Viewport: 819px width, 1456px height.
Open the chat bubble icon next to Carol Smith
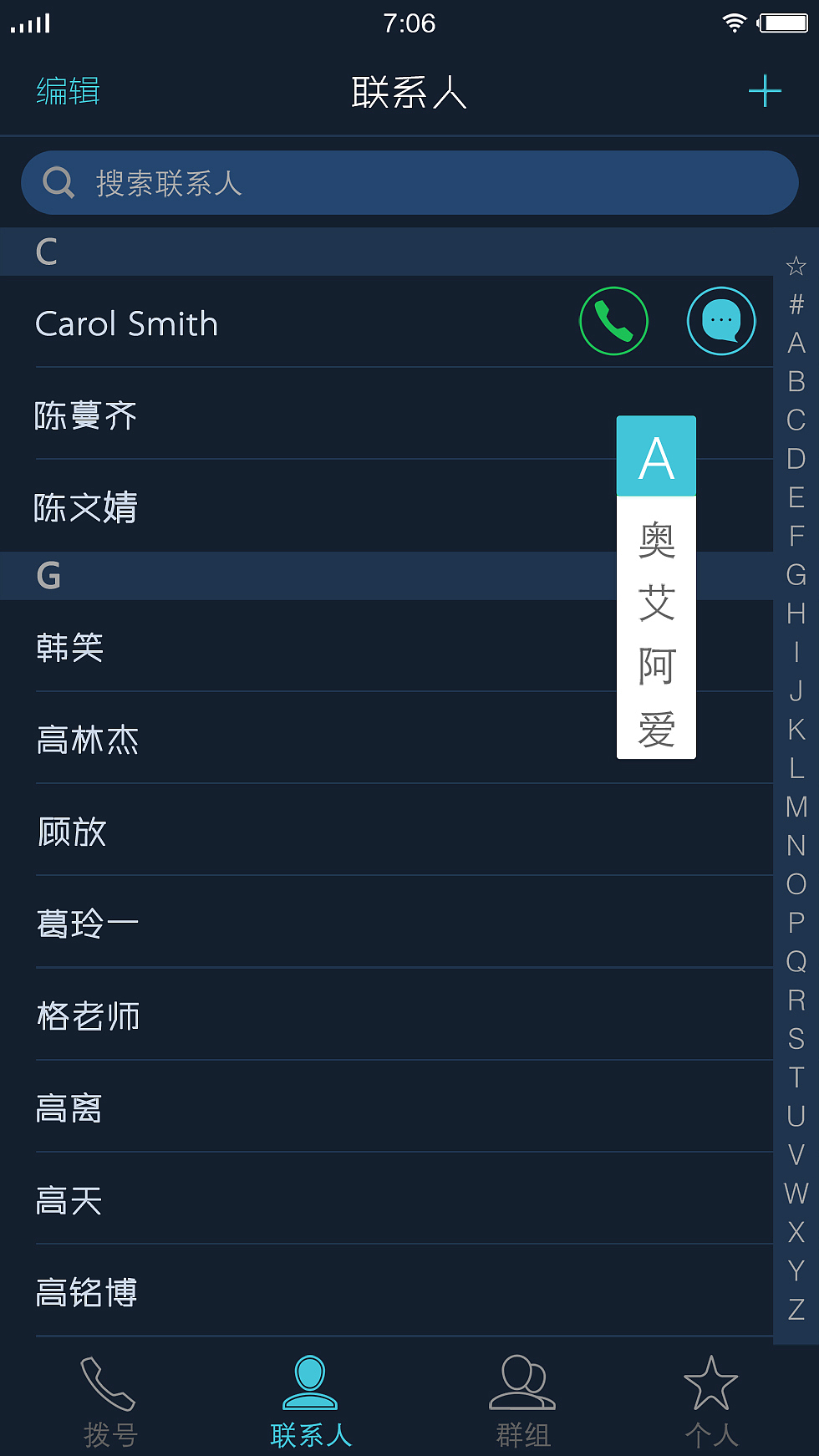(721, 321)
